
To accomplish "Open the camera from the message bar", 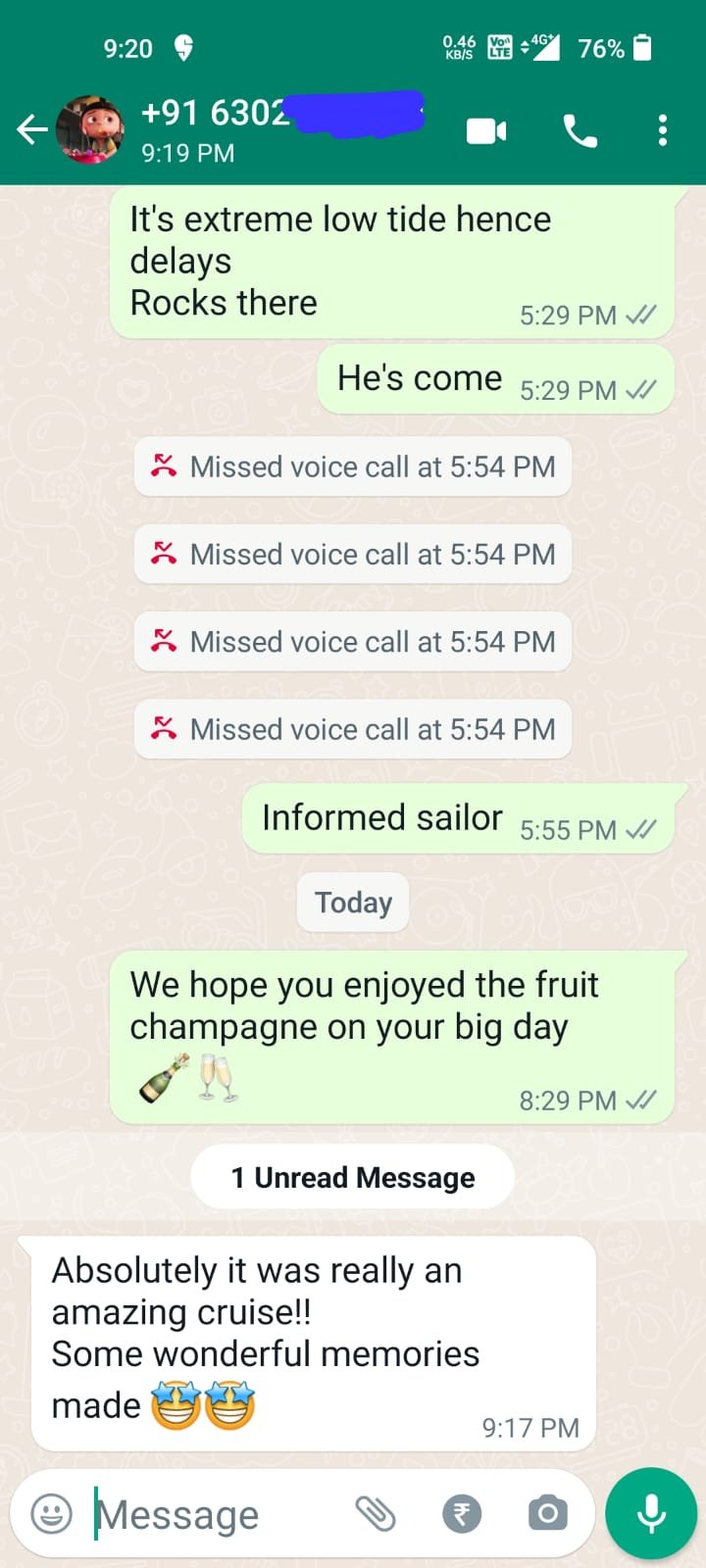I will pyautogui.click(x=547, y=1514).
